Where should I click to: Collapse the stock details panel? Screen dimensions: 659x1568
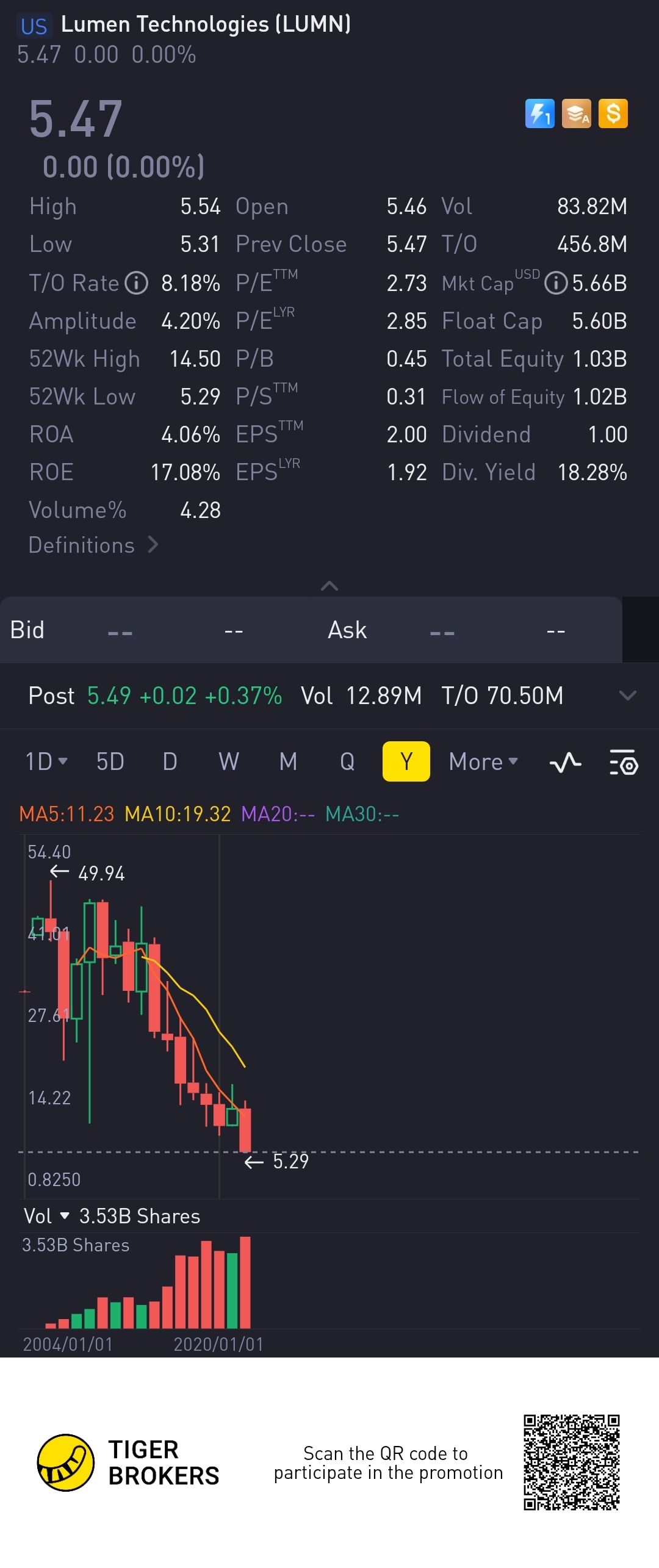click(329, 586)
